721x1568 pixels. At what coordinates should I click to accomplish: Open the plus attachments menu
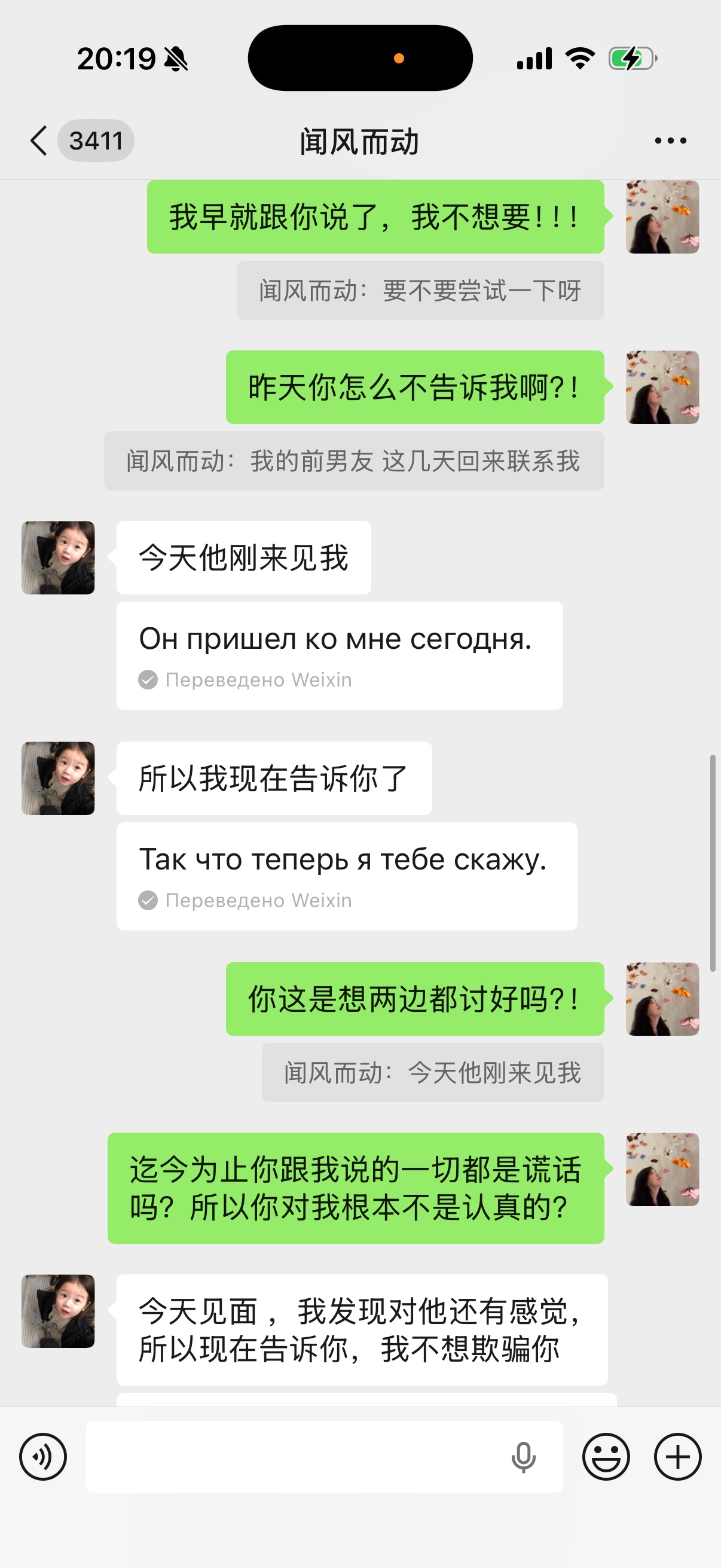pos(678,1457)
